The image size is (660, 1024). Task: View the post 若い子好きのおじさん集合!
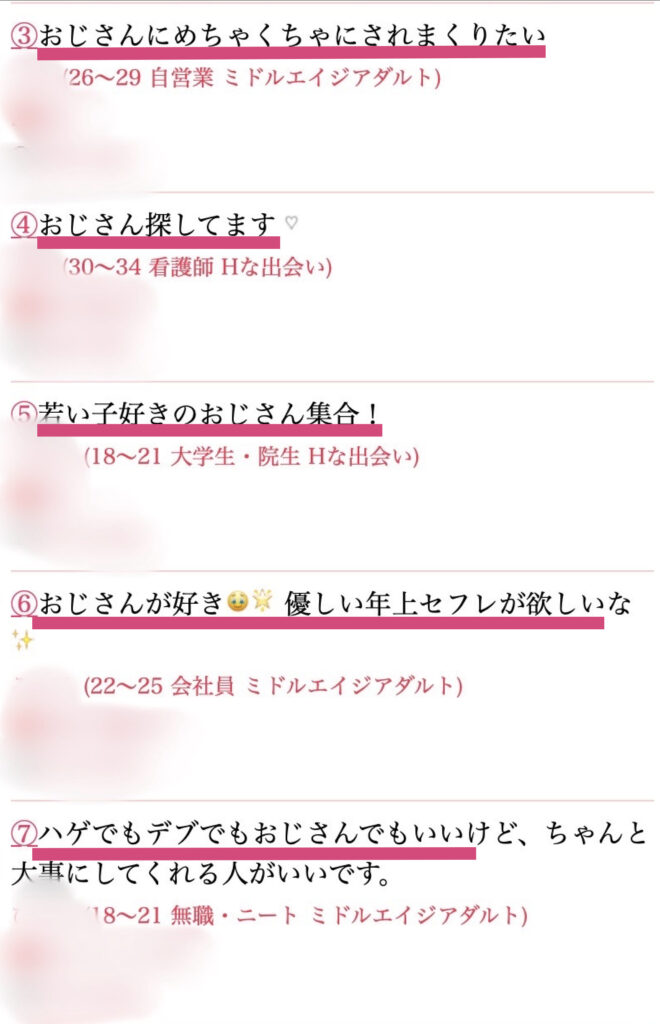(x=208, y=413)
